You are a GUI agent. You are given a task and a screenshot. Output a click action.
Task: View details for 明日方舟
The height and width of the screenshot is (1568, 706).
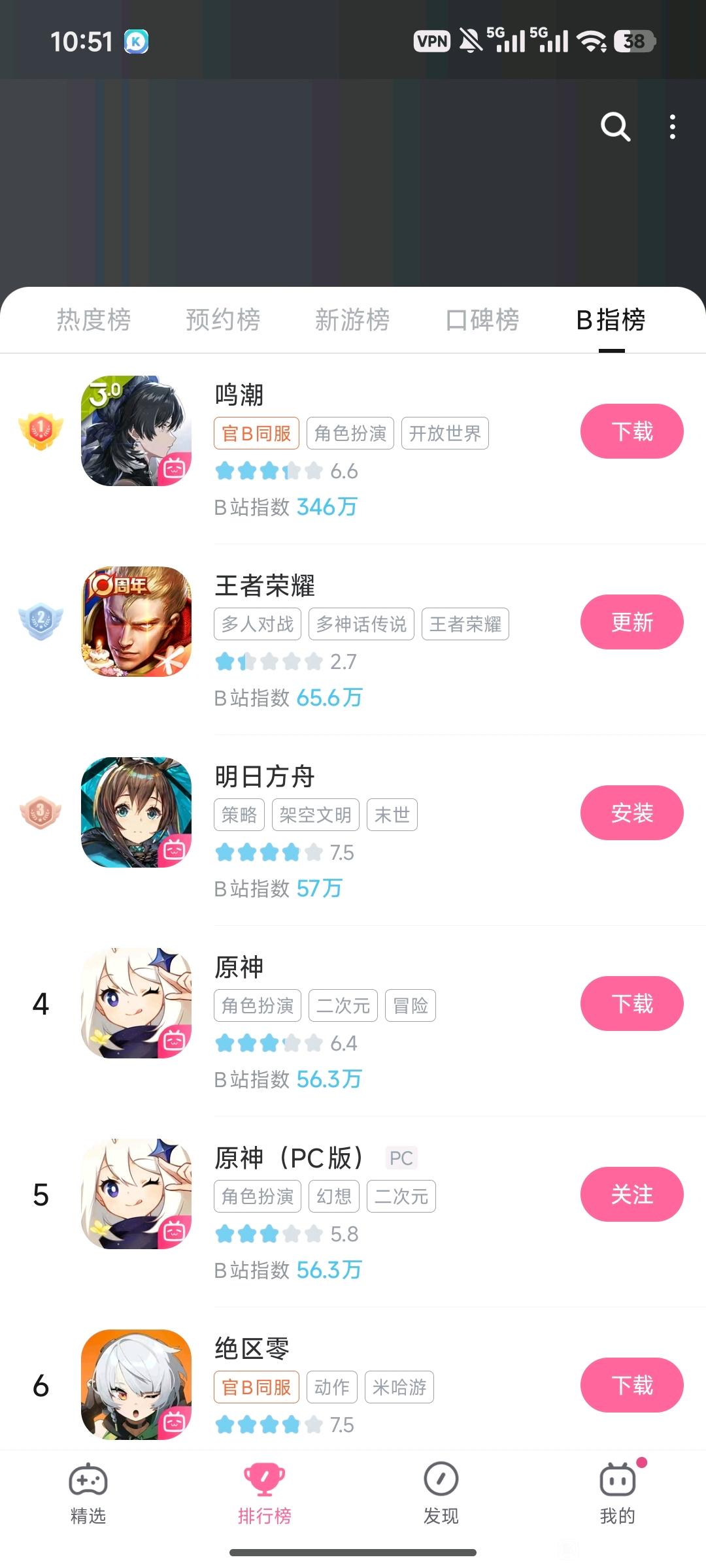[265, 776]
